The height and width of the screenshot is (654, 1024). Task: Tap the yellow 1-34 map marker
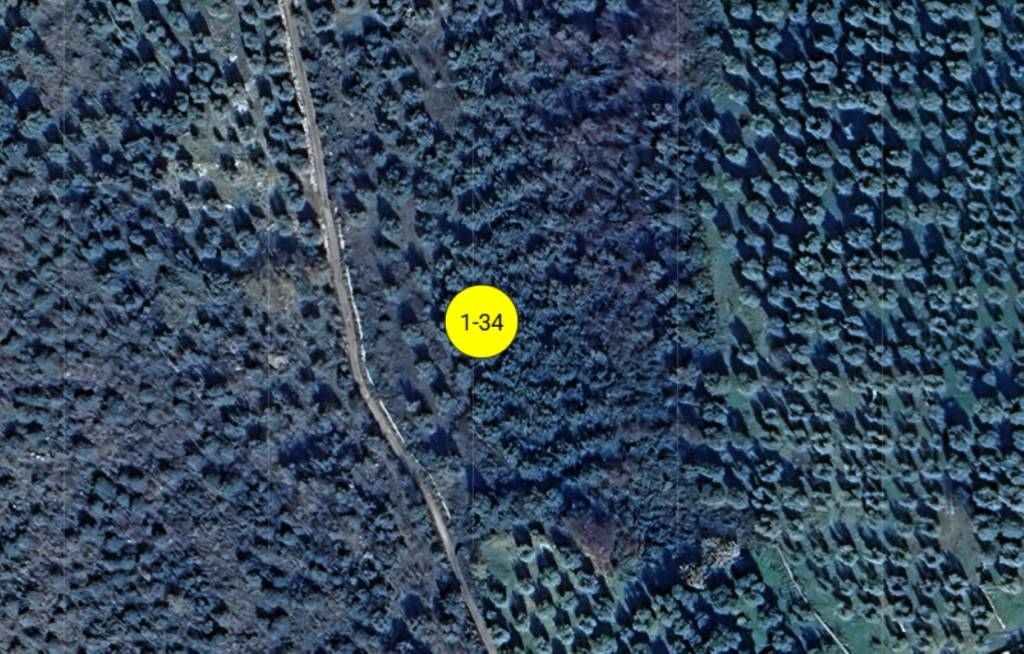(481, 322)
